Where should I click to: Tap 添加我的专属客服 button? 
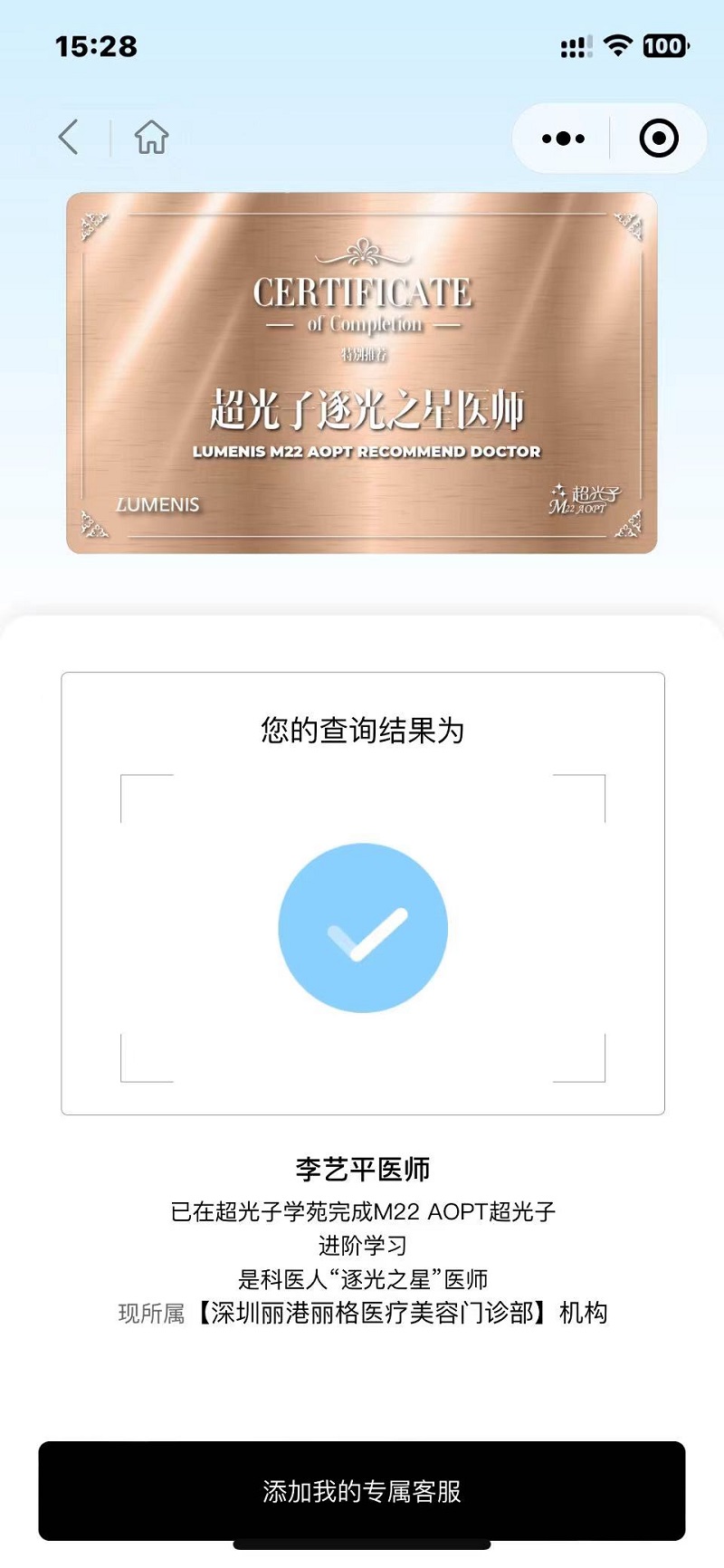click(x=362, y=1490)
